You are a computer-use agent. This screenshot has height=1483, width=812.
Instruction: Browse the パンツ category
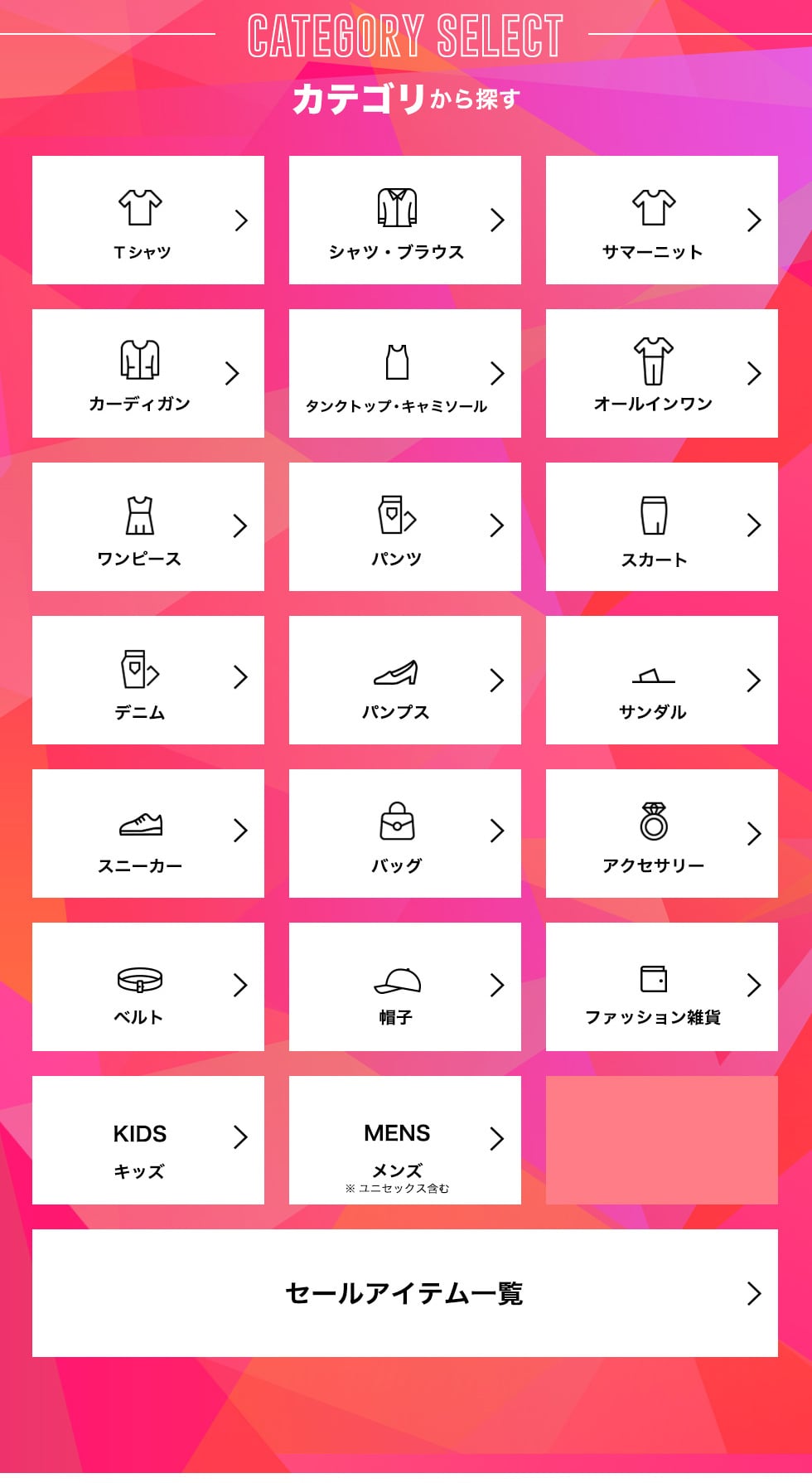[404, 527]
